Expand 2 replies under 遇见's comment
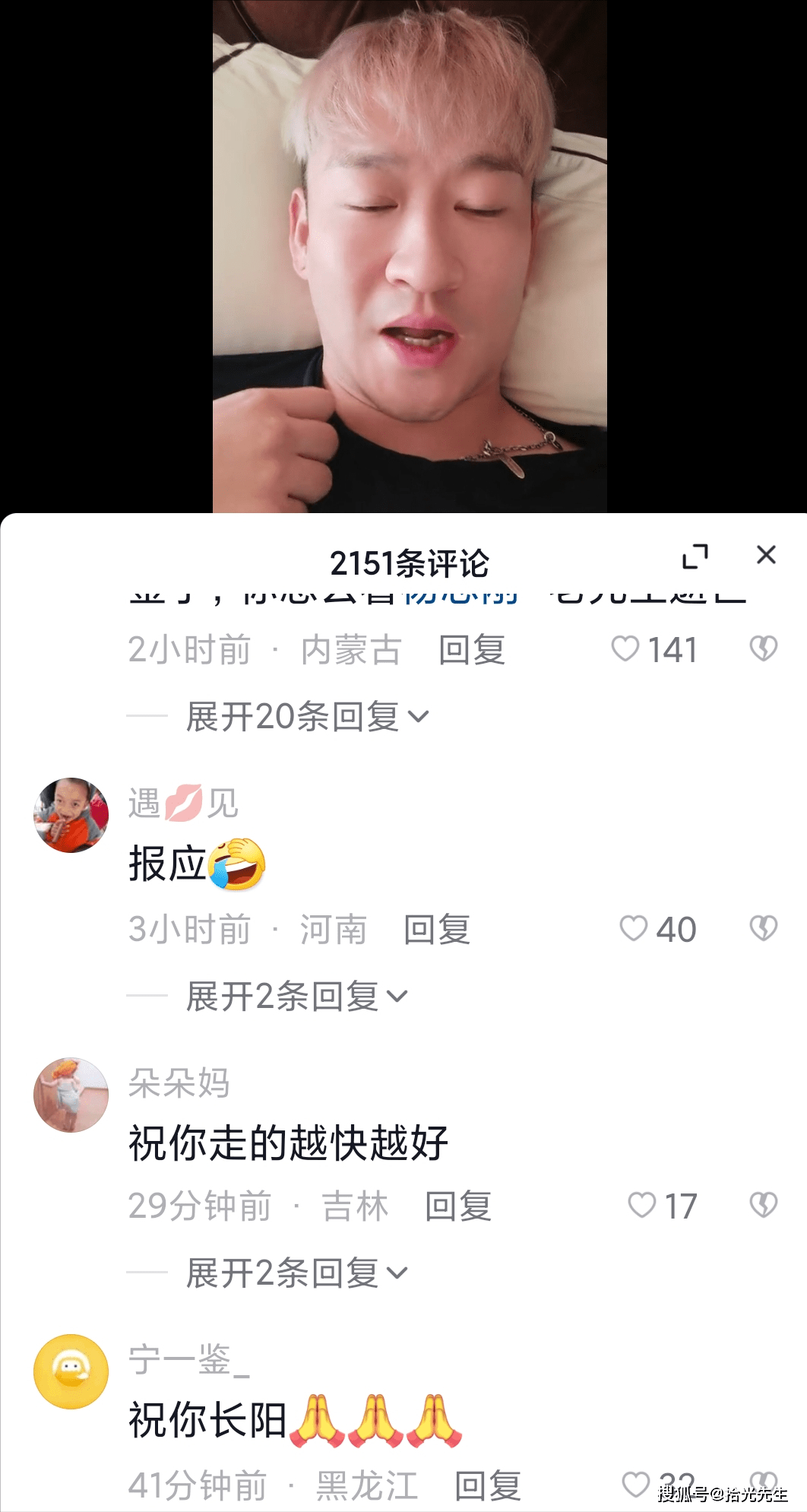Image resolution: width=807 pixels, height=1512 pixels. pos(296,996)
